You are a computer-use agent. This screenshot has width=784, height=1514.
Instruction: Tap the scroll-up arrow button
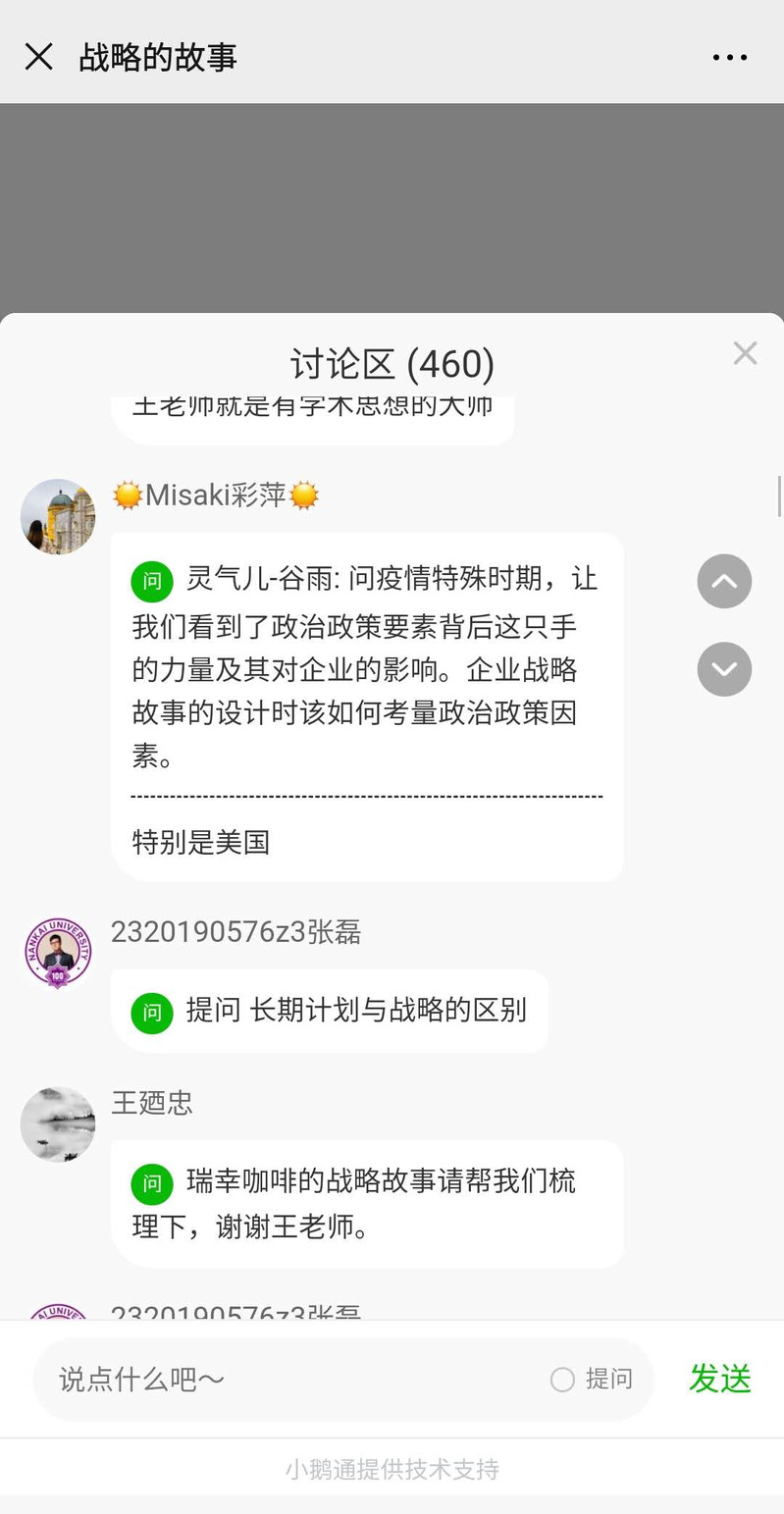point(724,581)
